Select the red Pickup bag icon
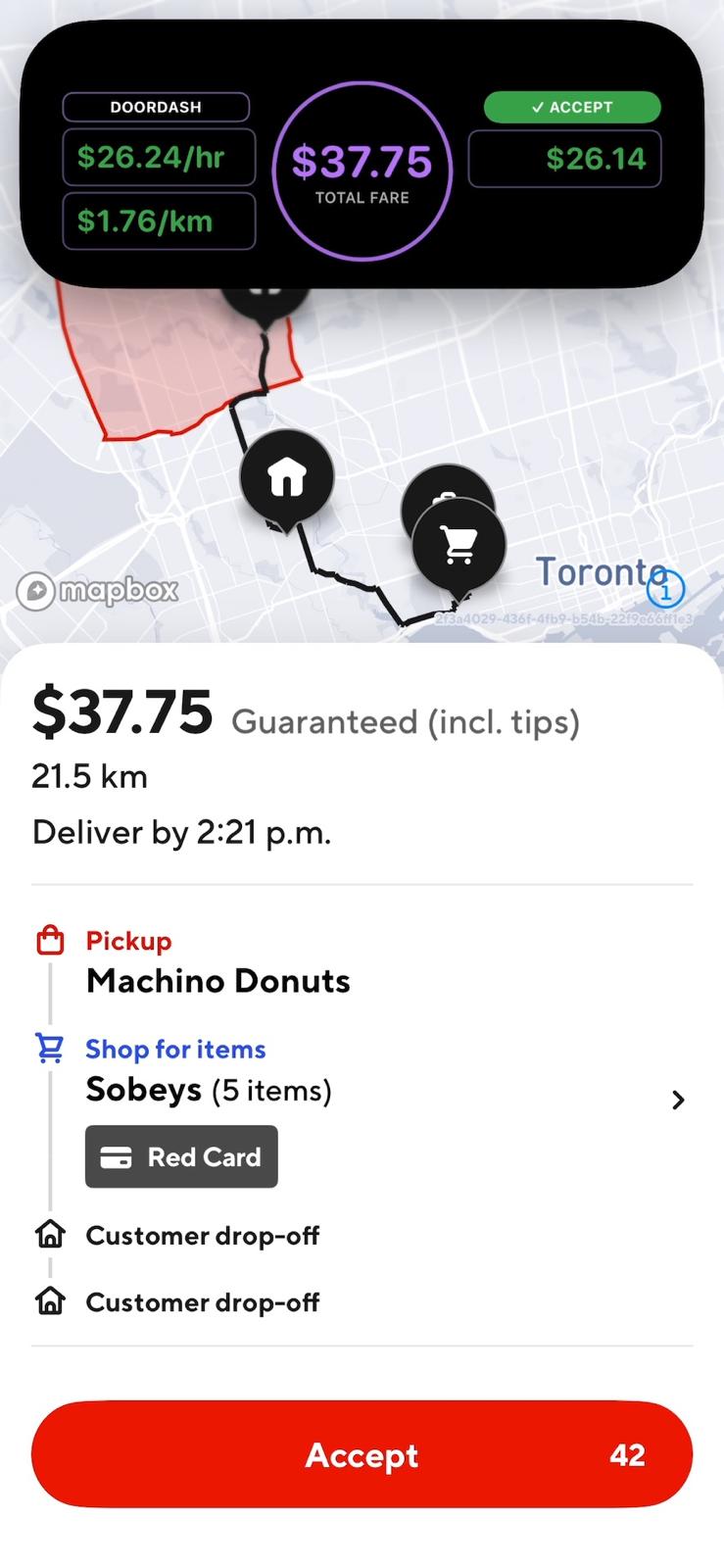Screen dimensions: 724x1568 (51, 940)
